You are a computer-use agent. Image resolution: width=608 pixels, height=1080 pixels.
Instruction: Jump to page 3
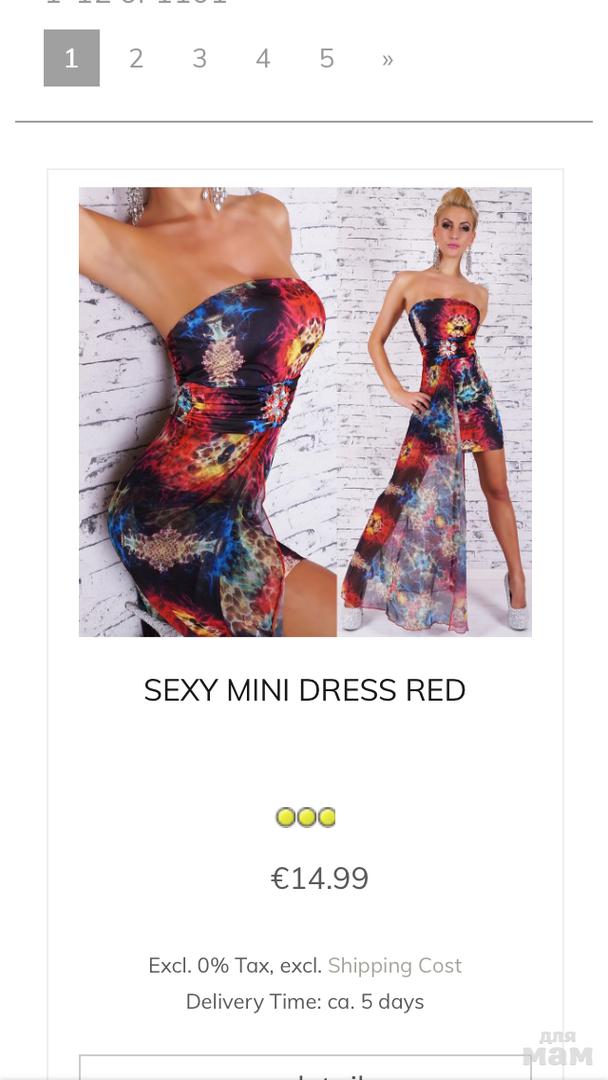tap(200, 59)
